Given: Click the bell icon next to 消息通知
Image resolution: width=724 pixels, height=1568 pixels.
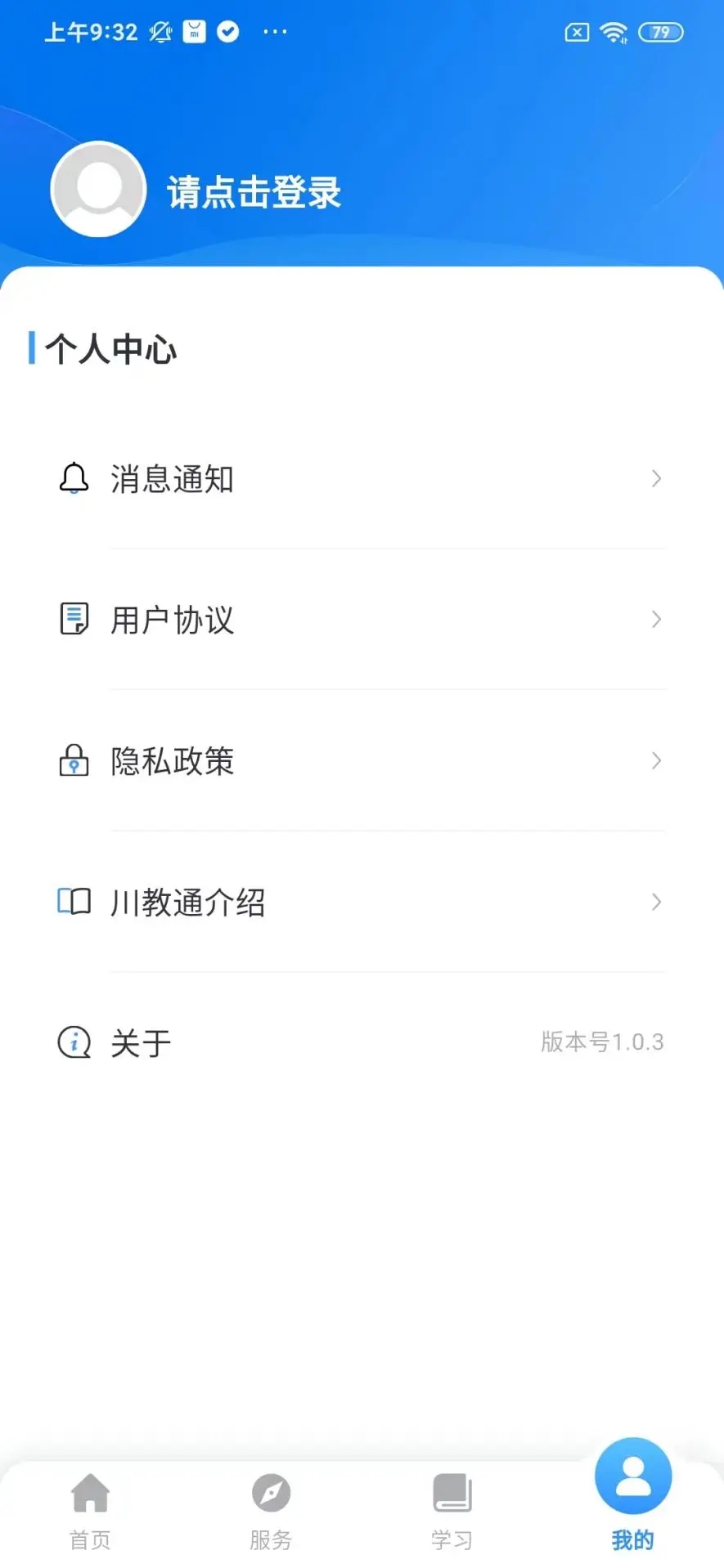Looking at the screenshot, I should [x=74, y=479].
